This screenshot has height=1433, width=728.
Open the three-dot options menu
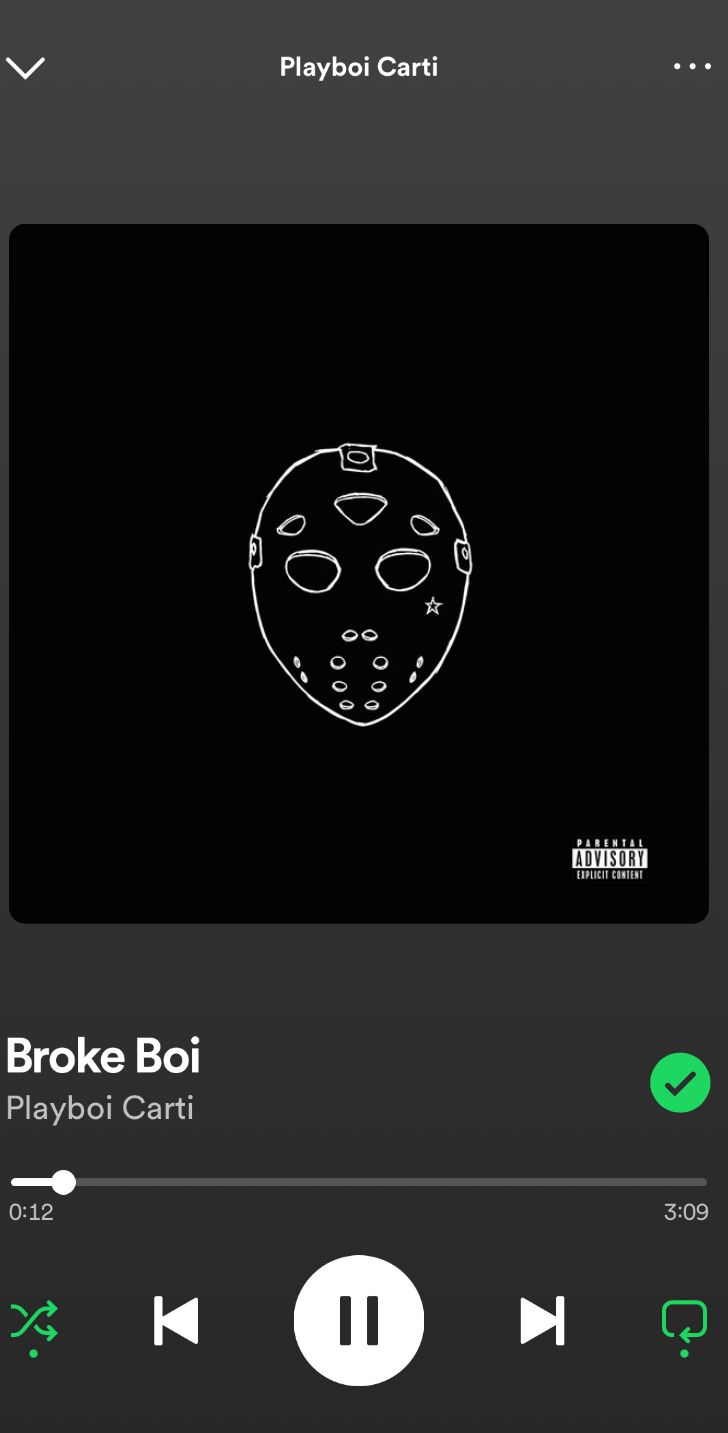pos(692,67)
